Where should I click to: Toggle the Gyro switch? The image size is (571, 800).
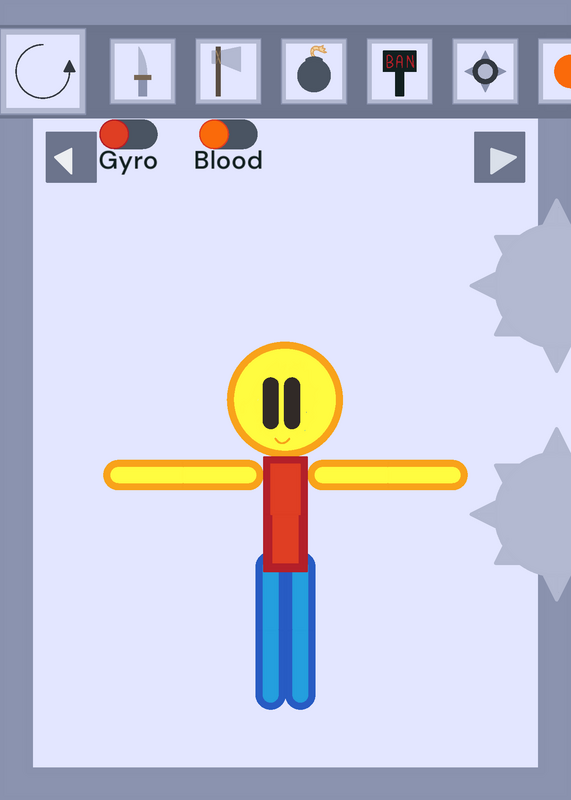pyautogui.click(x=129, y=135)
